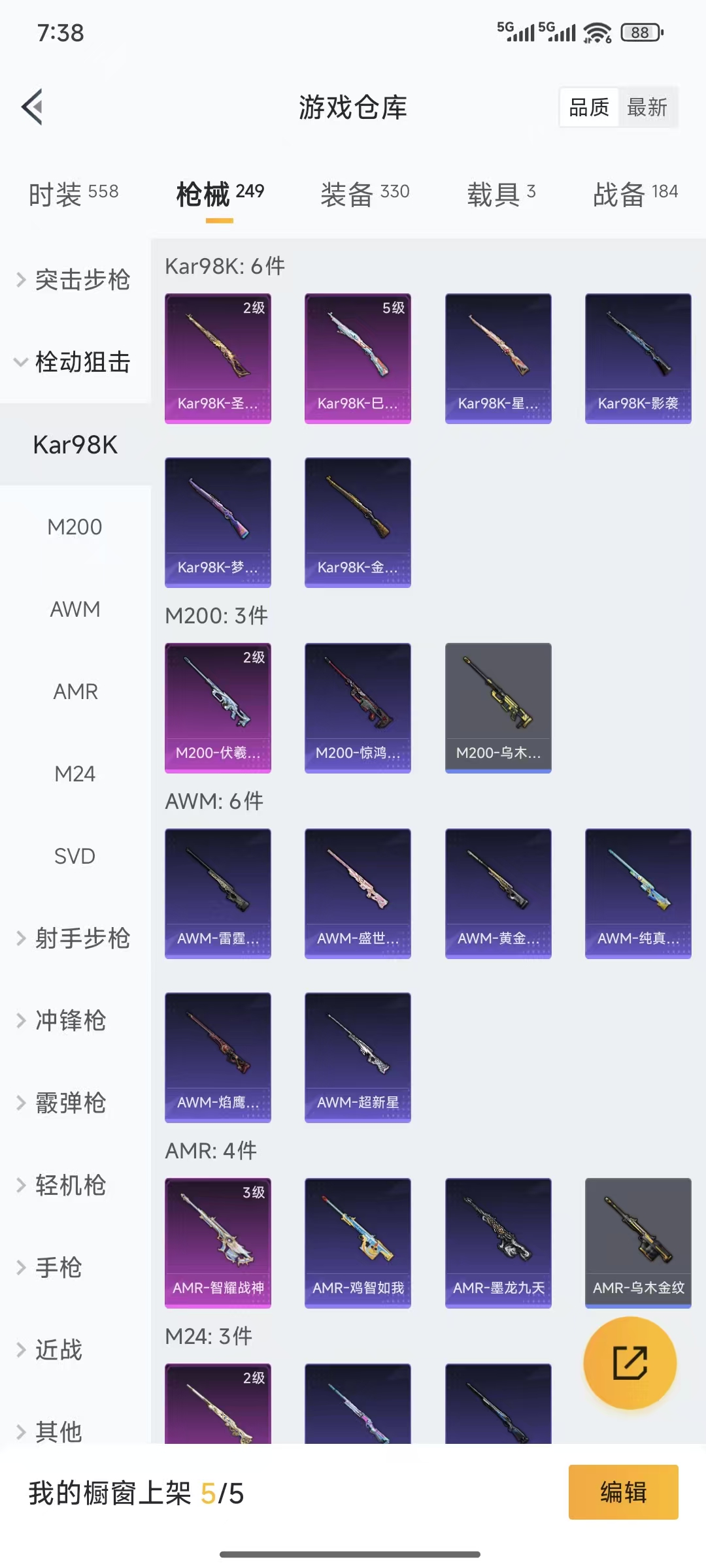Collapse the 栓动狙击 category
Viewport: 706px width, 1568px height.
tap(75, 362)
